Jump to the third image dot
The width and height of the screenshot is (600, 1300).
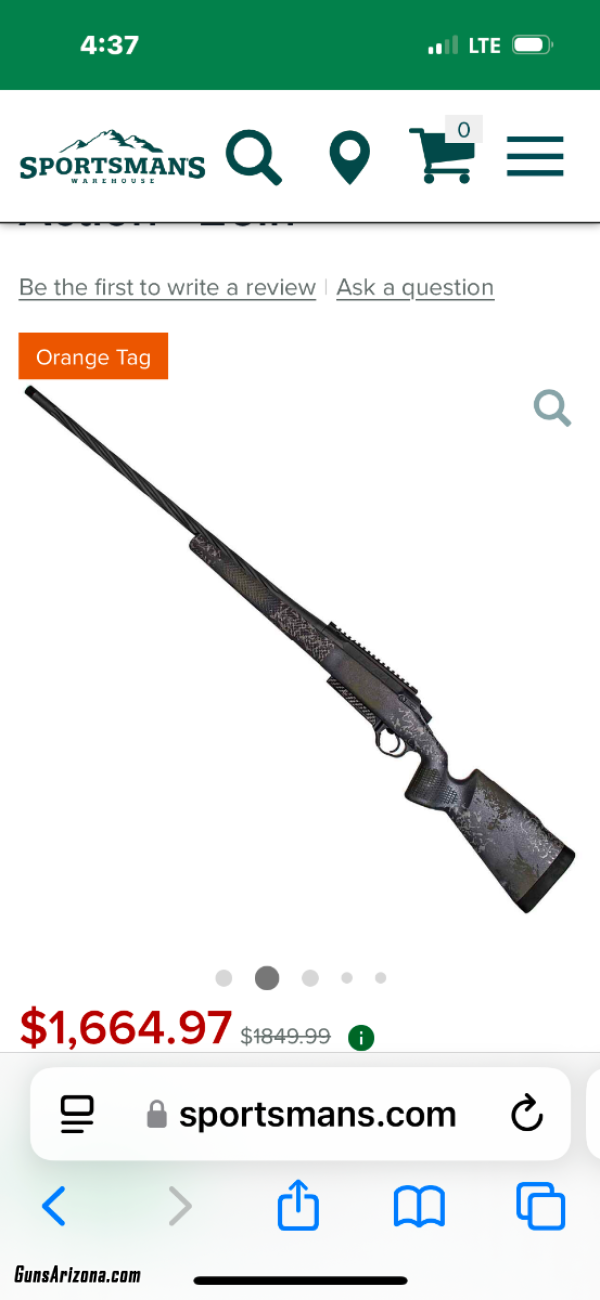(x=310, y=978)
